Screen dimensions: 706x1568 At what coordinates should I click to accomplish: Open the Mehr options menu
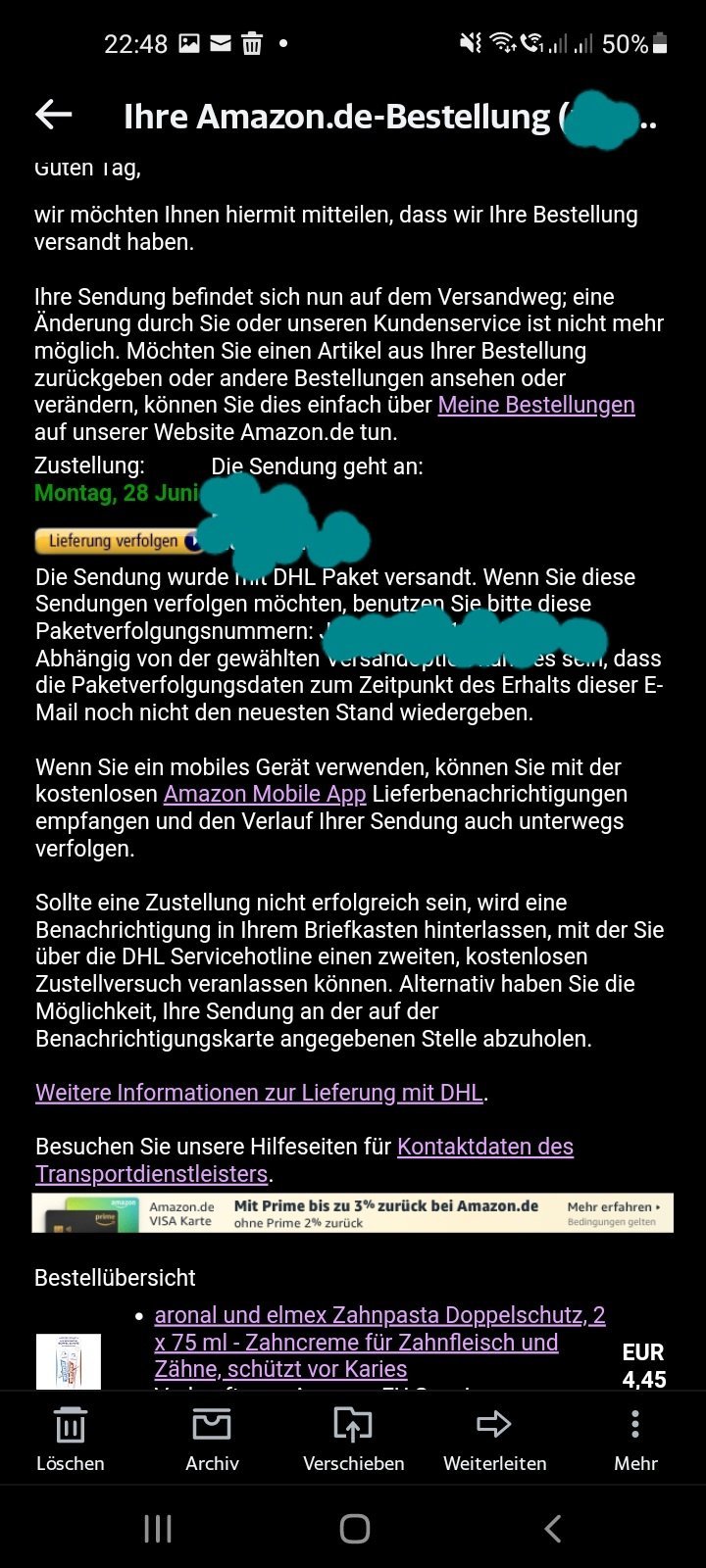click(x=635, y=1440)
